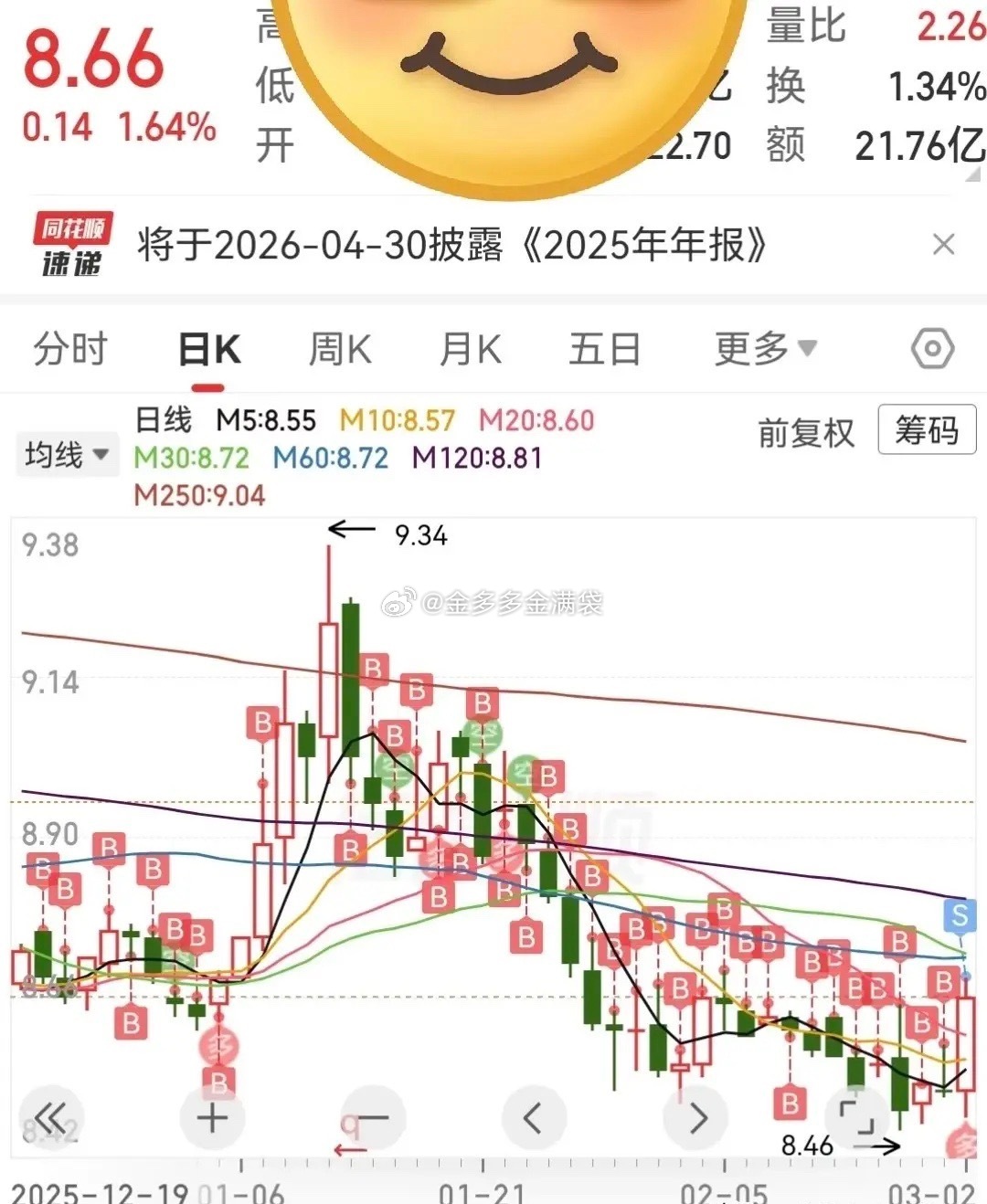Open the 均线 moving average dropdown

tap(66, 453)
